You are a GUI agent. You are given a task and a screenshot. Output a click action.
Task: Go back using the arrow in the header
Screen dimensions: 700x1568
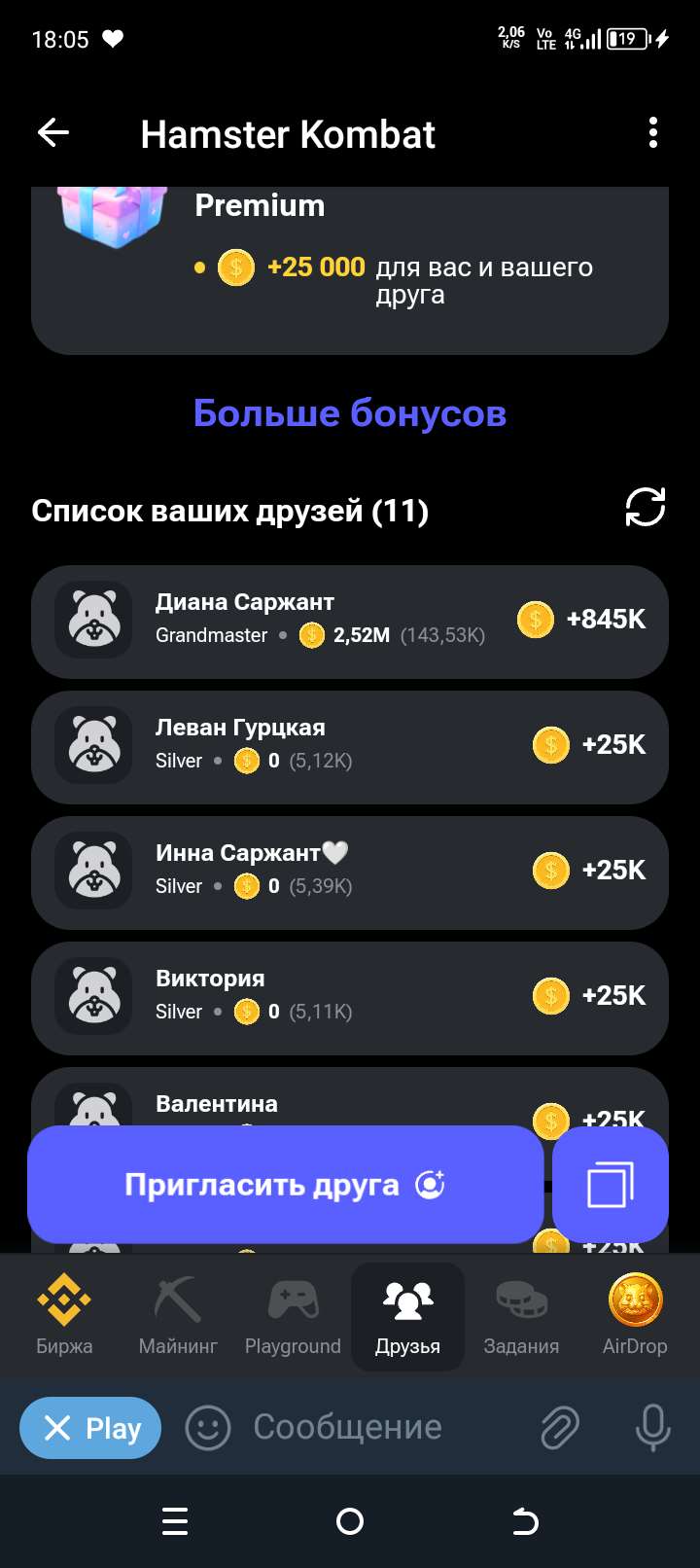53,133
